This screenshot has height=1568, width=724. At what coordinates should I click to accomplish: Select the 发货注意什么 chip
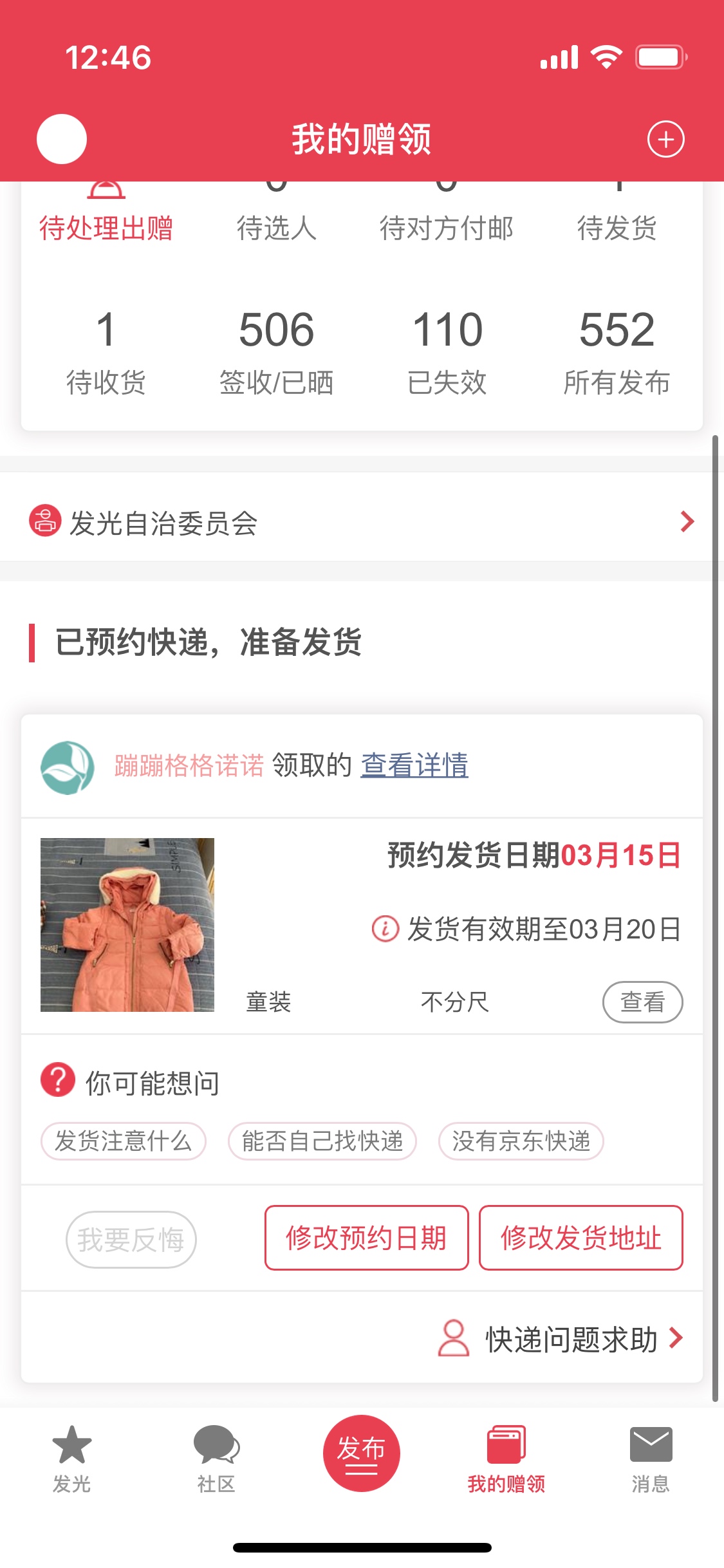pyautogui.click(x=124, y=1141)
